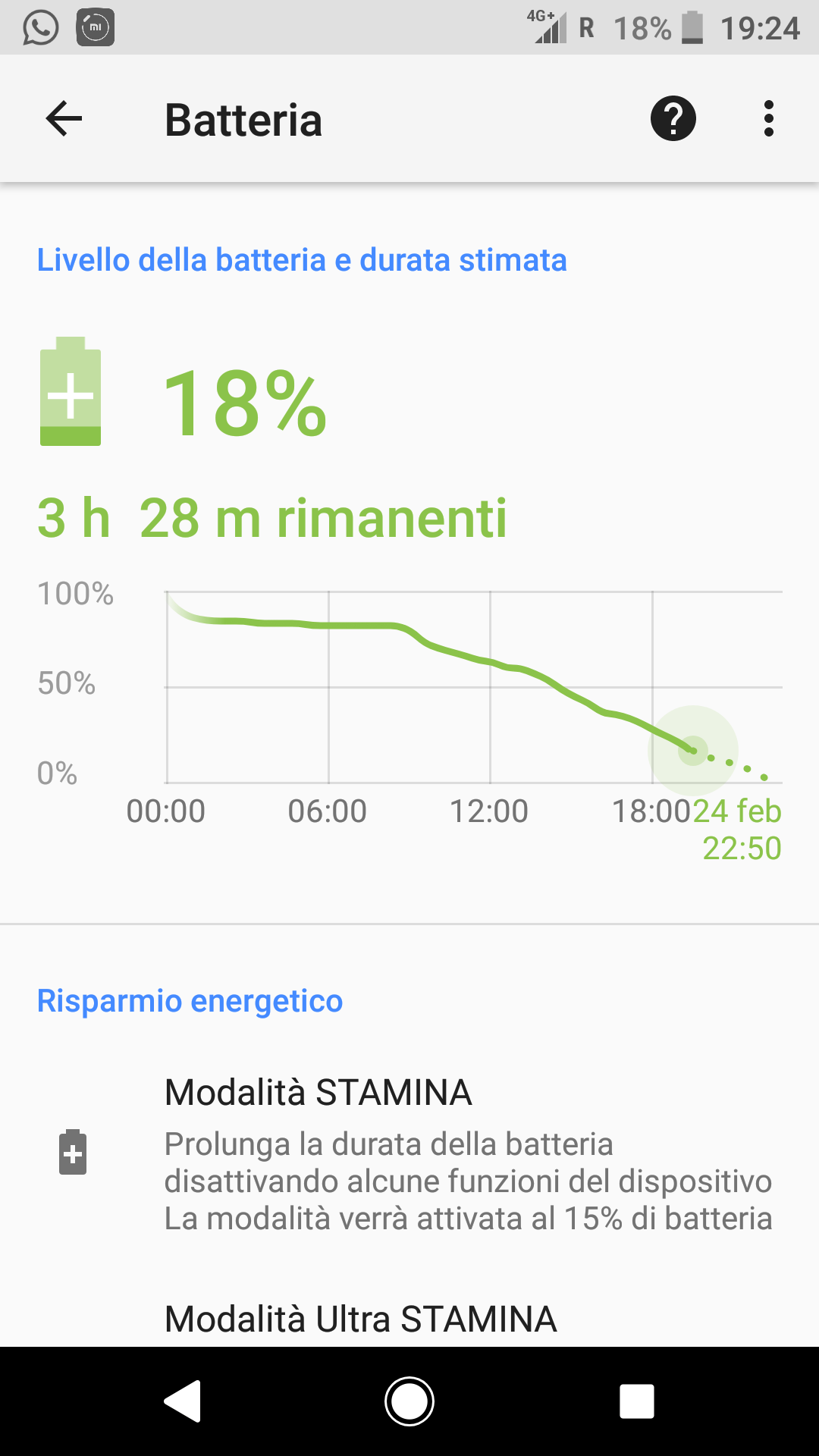Open Modalità Ultra STAMINA
The height and width of the screenshot is (1456, 819).
pos(409,1318)
